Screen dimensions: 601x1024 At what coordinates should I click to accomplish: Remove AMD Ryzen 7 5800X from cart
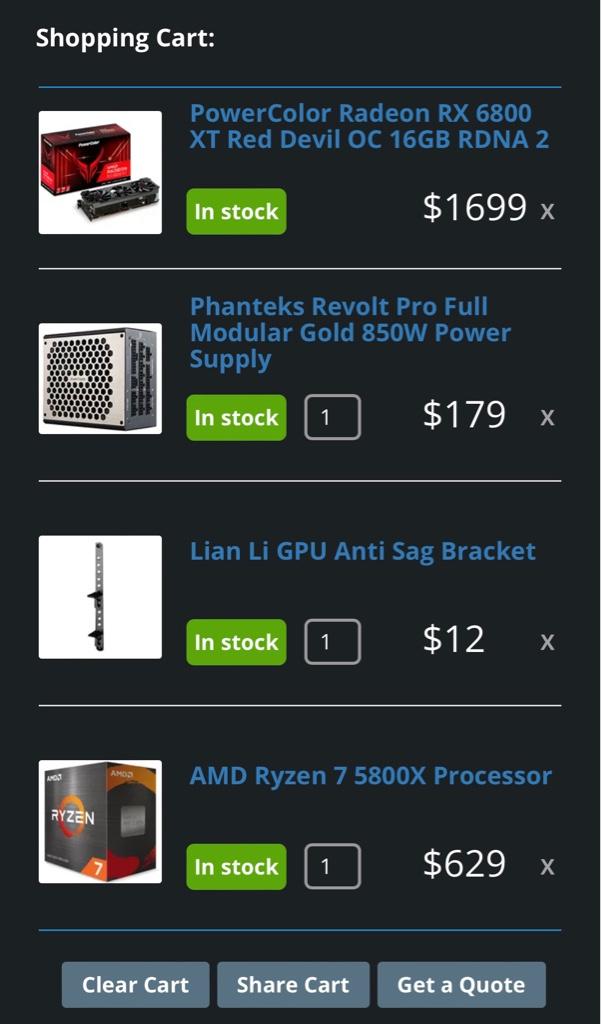click(x=547, y=866)
